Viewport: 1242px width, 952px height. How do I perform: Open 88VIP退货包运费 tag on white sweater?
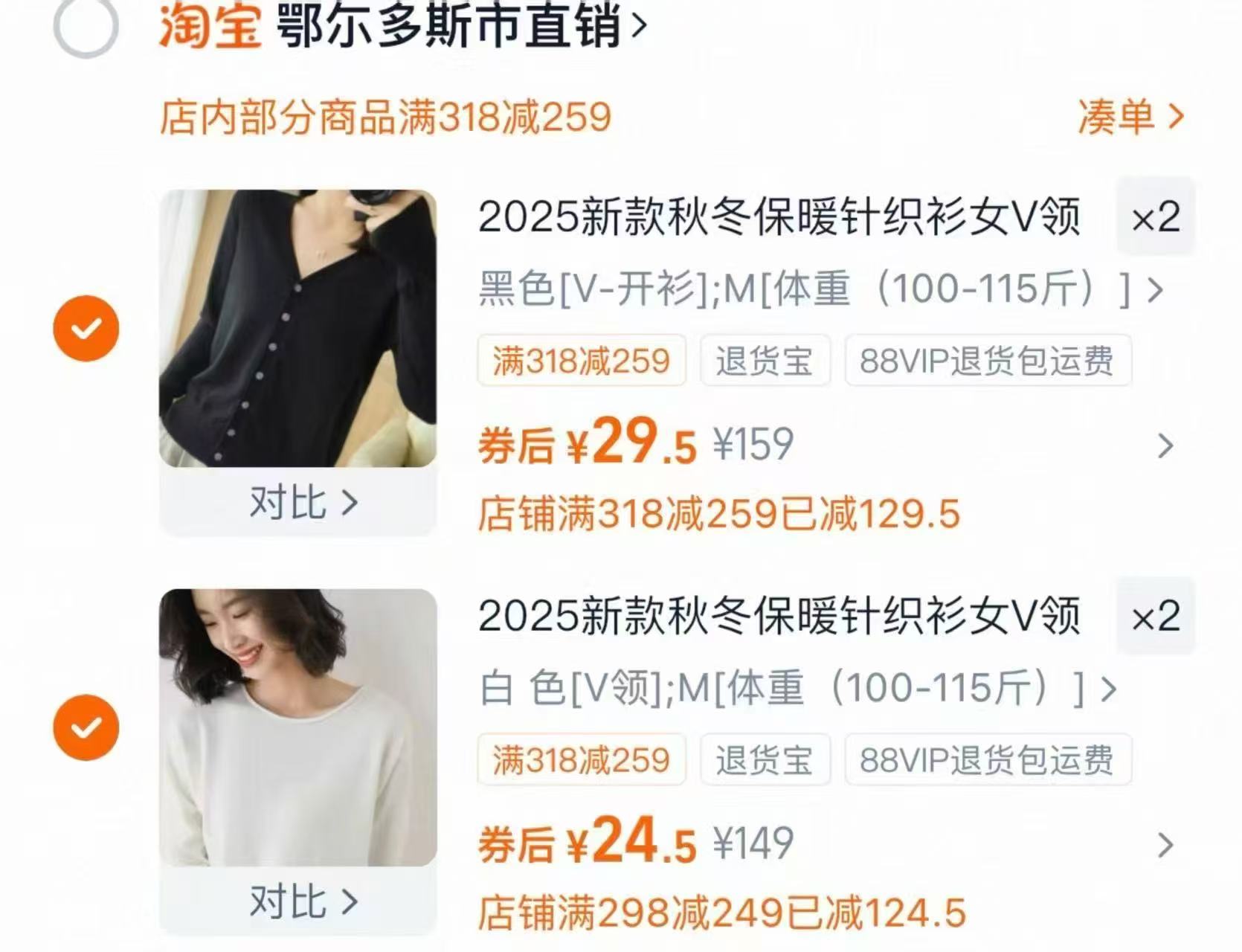click(987, 760)
